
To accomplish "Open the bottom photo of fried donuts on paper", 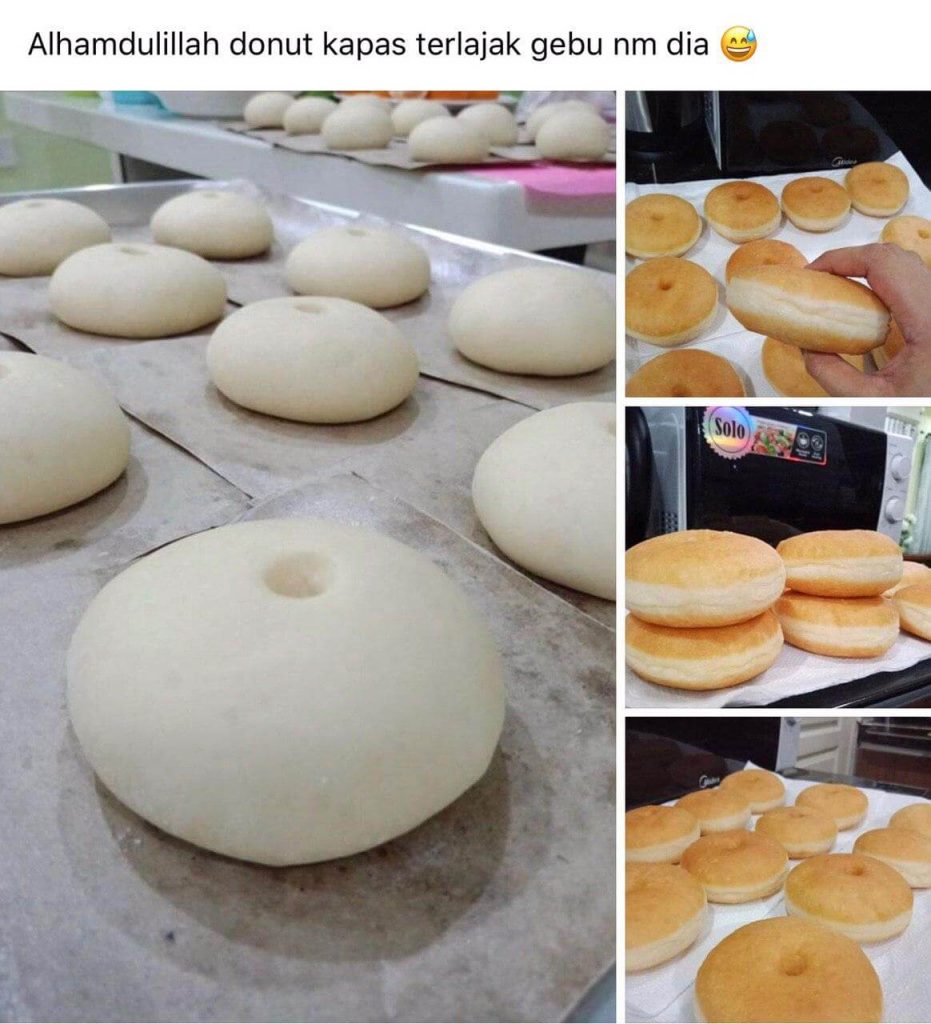I will 778,868.
